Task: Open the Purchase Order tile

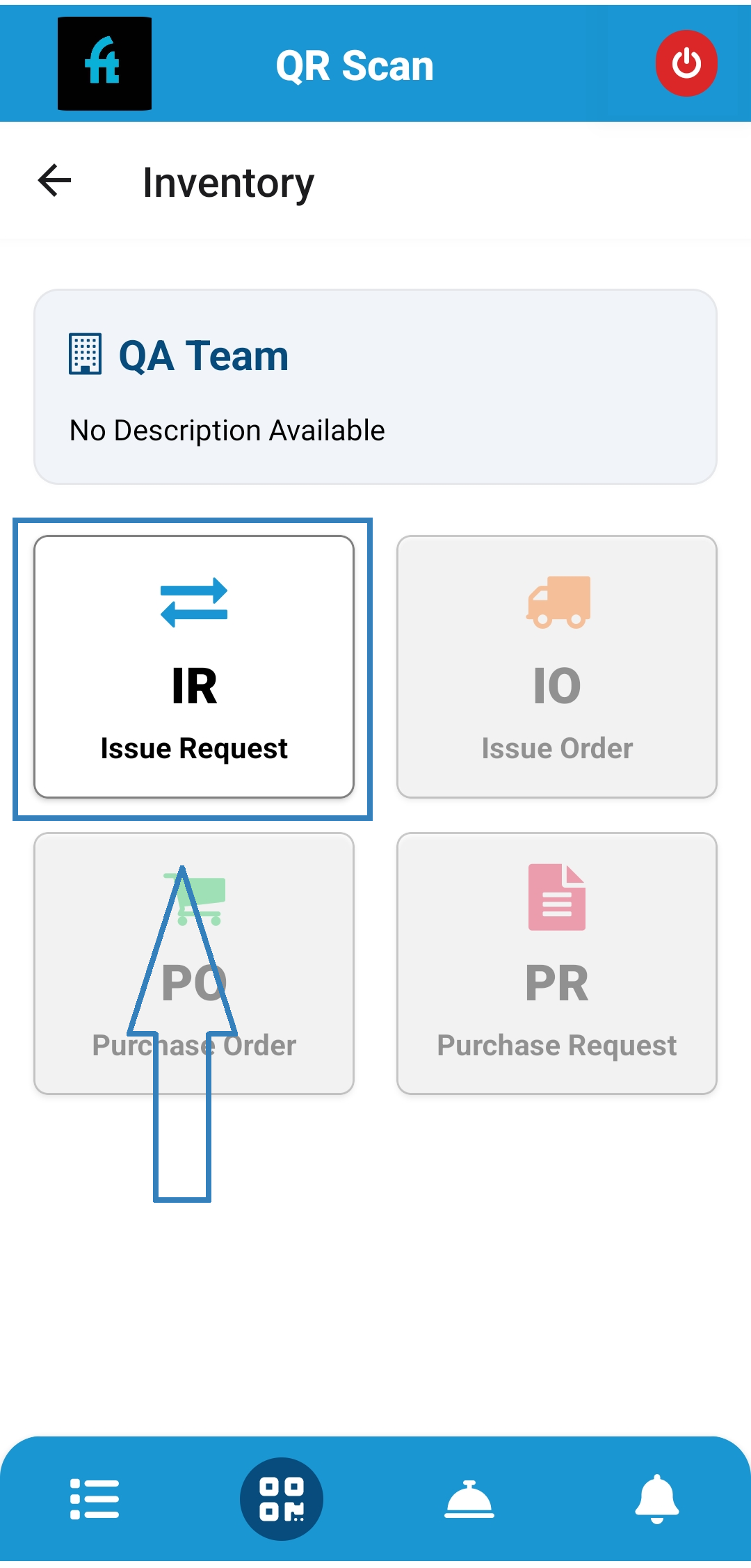Action: (194, 963)
